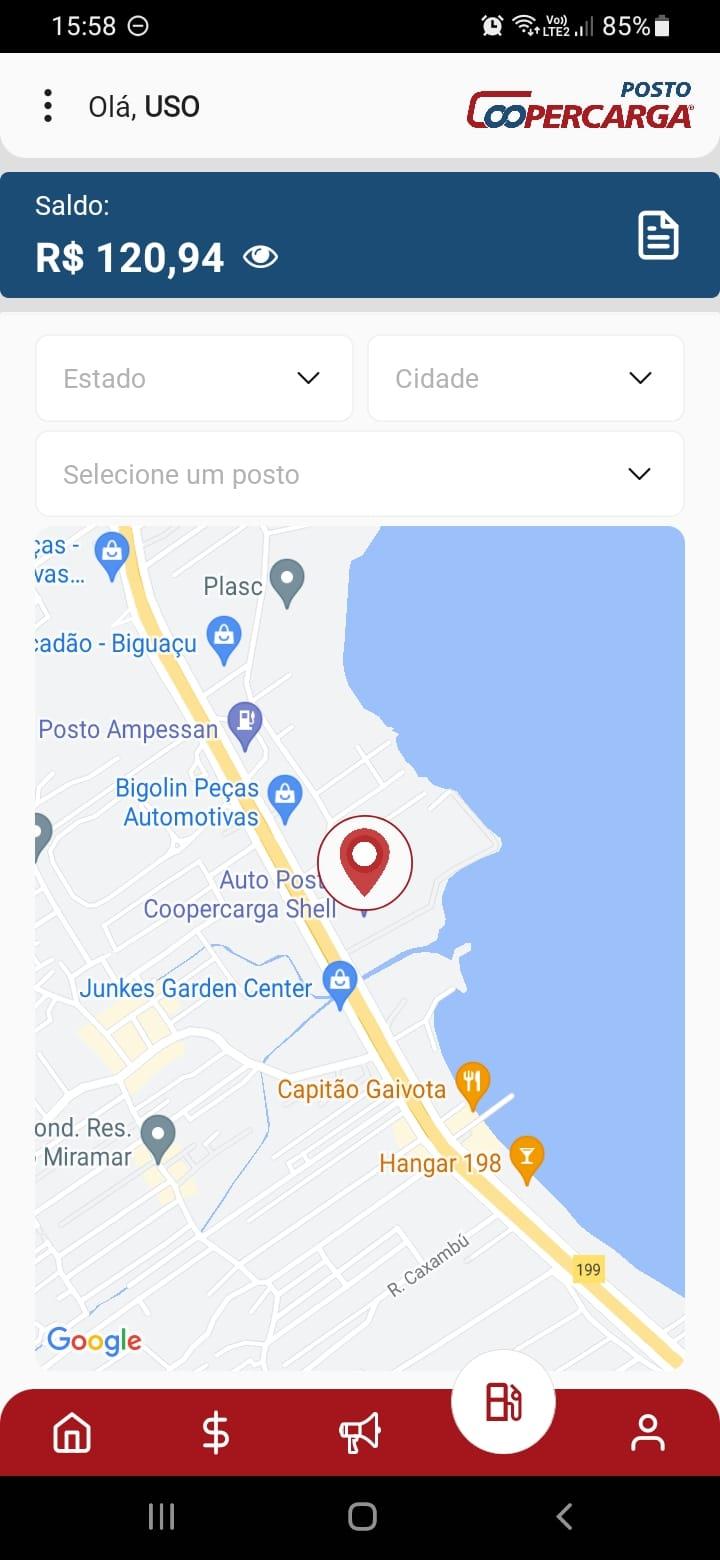Tap the red location marker on map
The width and height of the screenshot is (720, 1560).
pyautogui.click(x=365, y=862)
